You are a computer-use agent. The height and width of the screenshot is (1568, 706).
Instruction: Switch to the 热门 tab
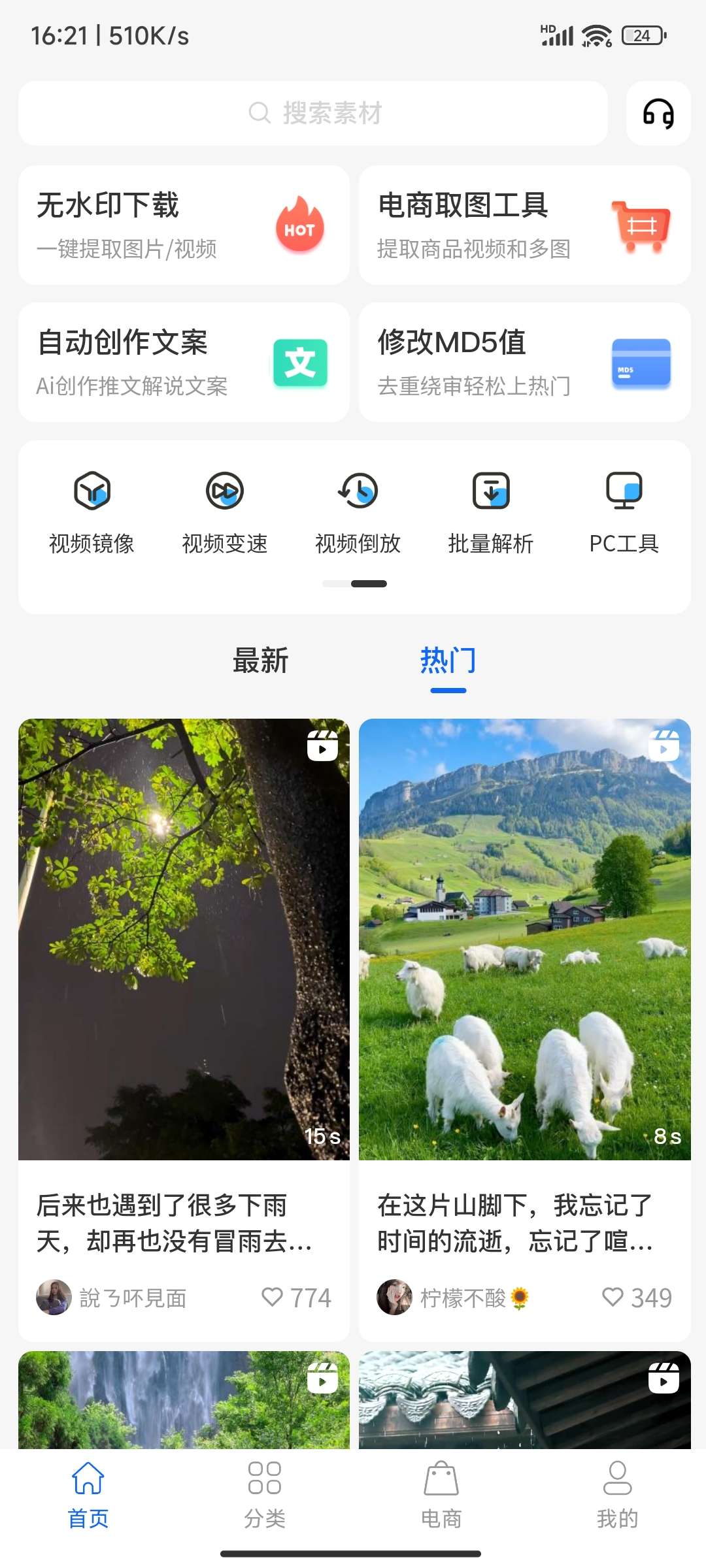(448, 661)
